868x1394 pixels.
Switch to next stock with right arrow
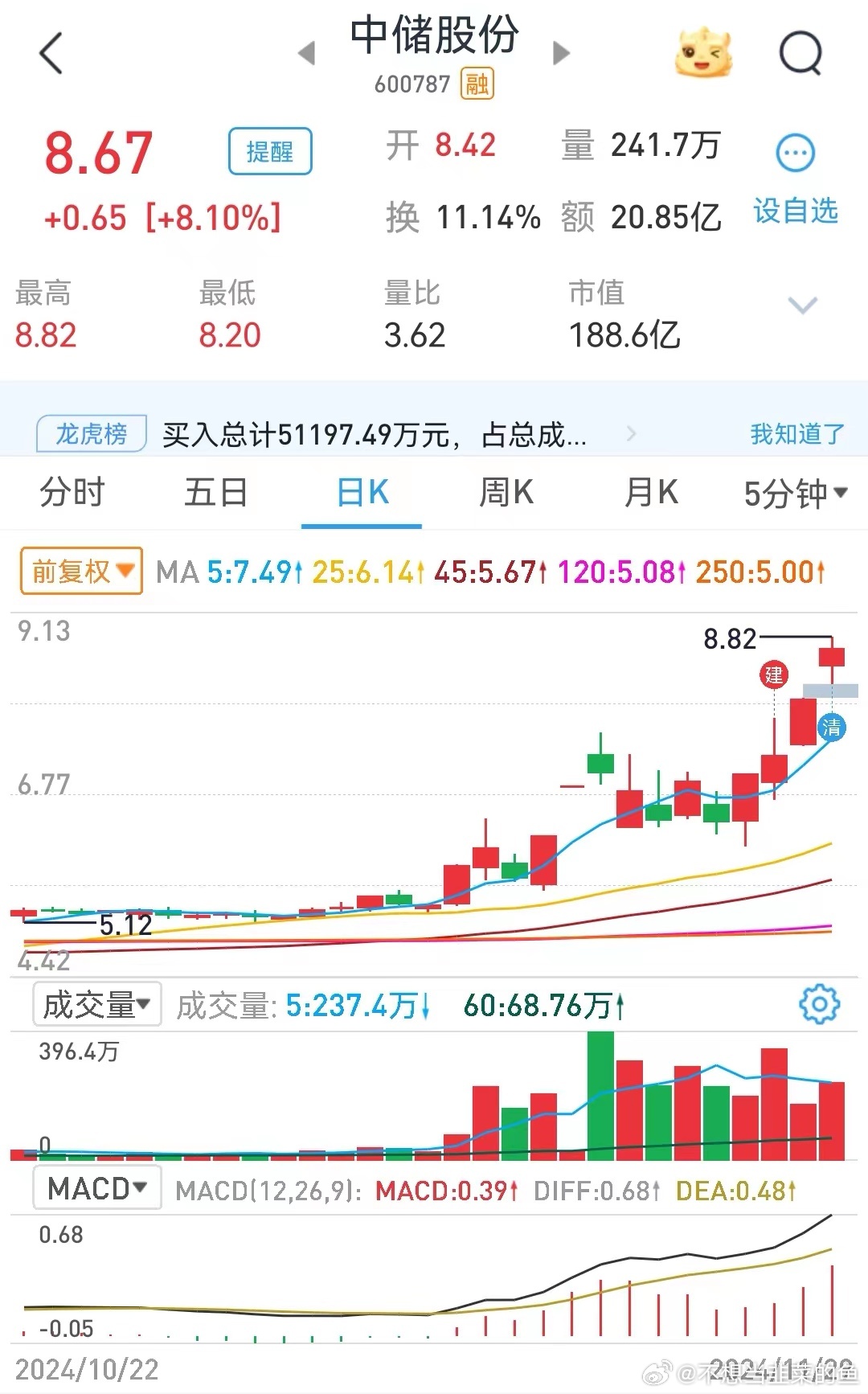(560, 51)
